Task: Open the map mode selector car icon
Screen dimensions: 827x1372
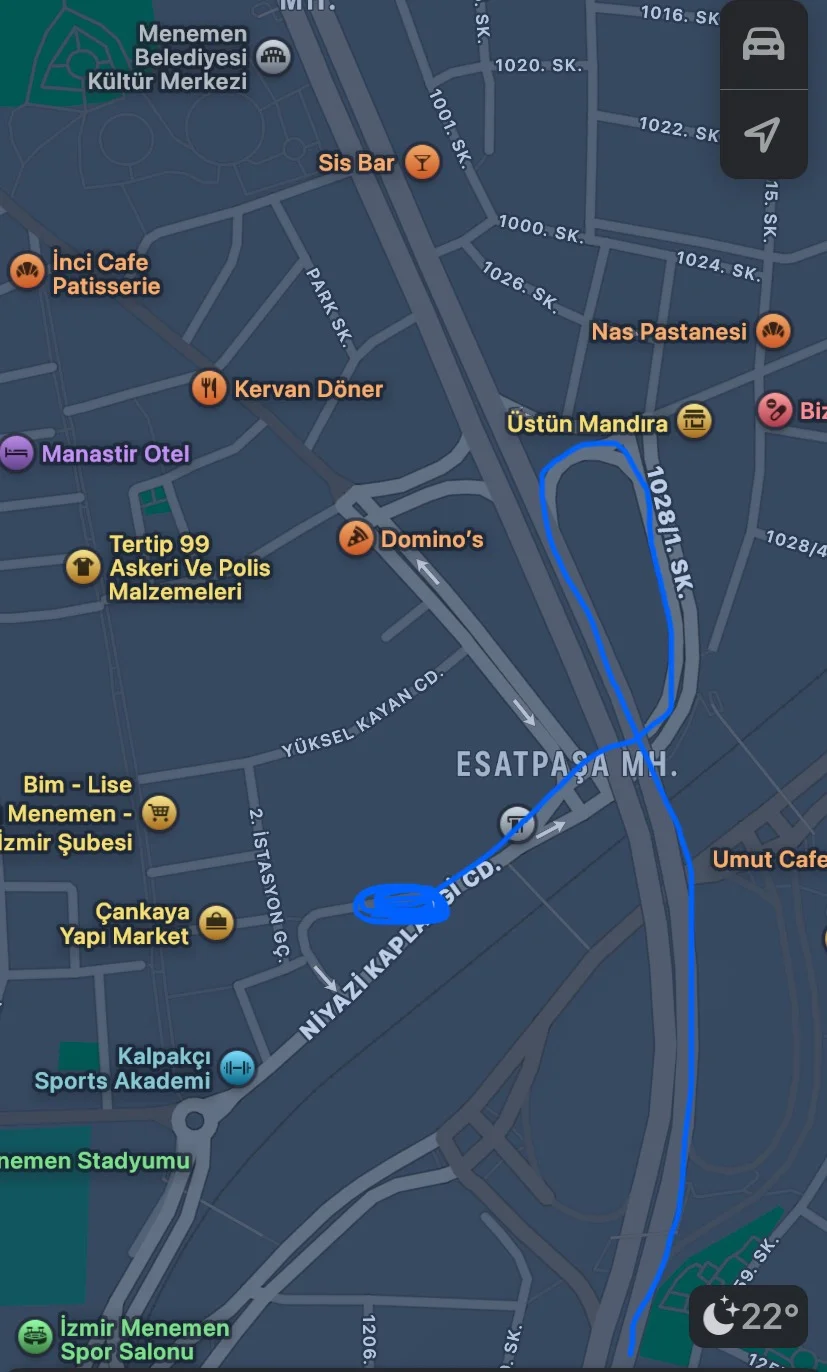Action: pos(763,45)
